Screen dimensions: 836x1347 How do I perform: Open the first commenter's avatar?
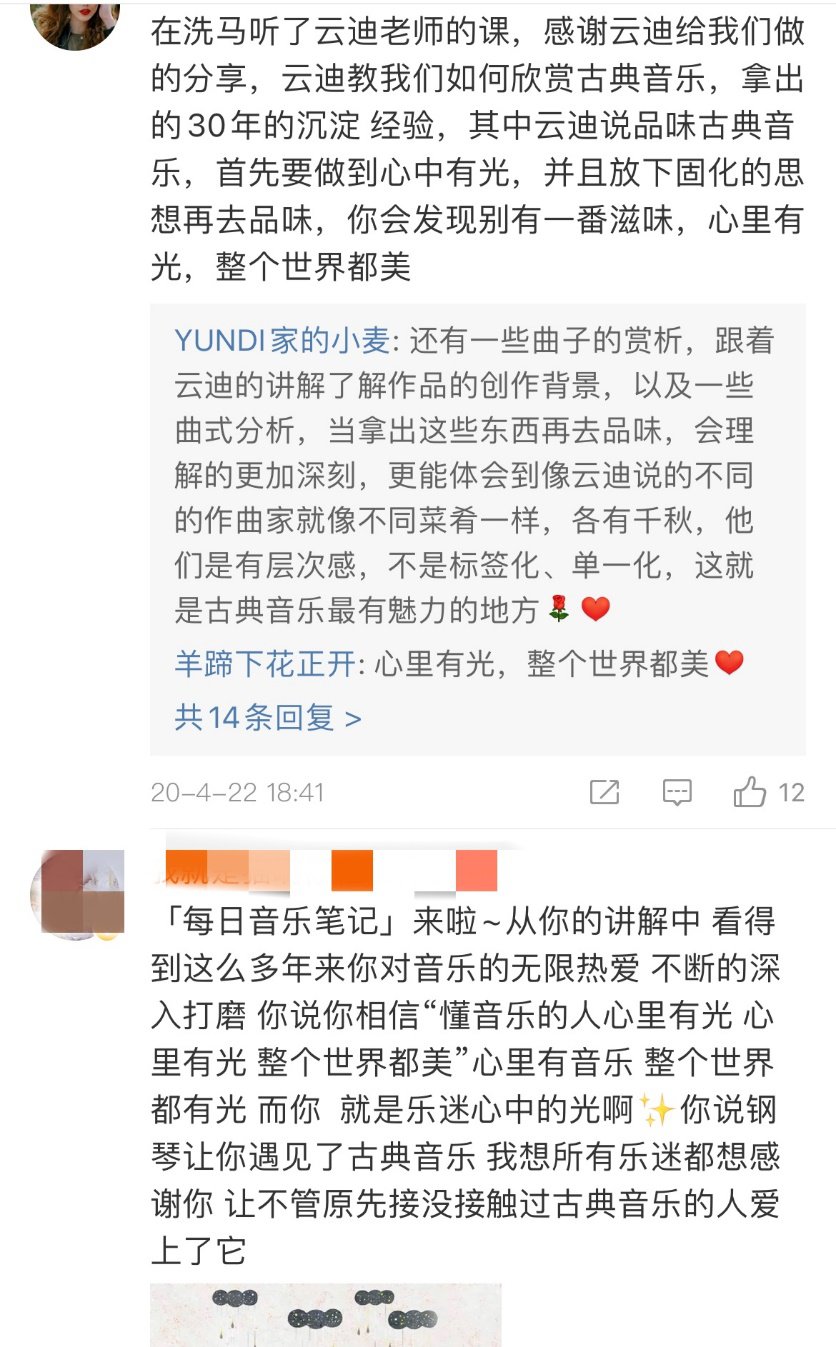point(75,20)
